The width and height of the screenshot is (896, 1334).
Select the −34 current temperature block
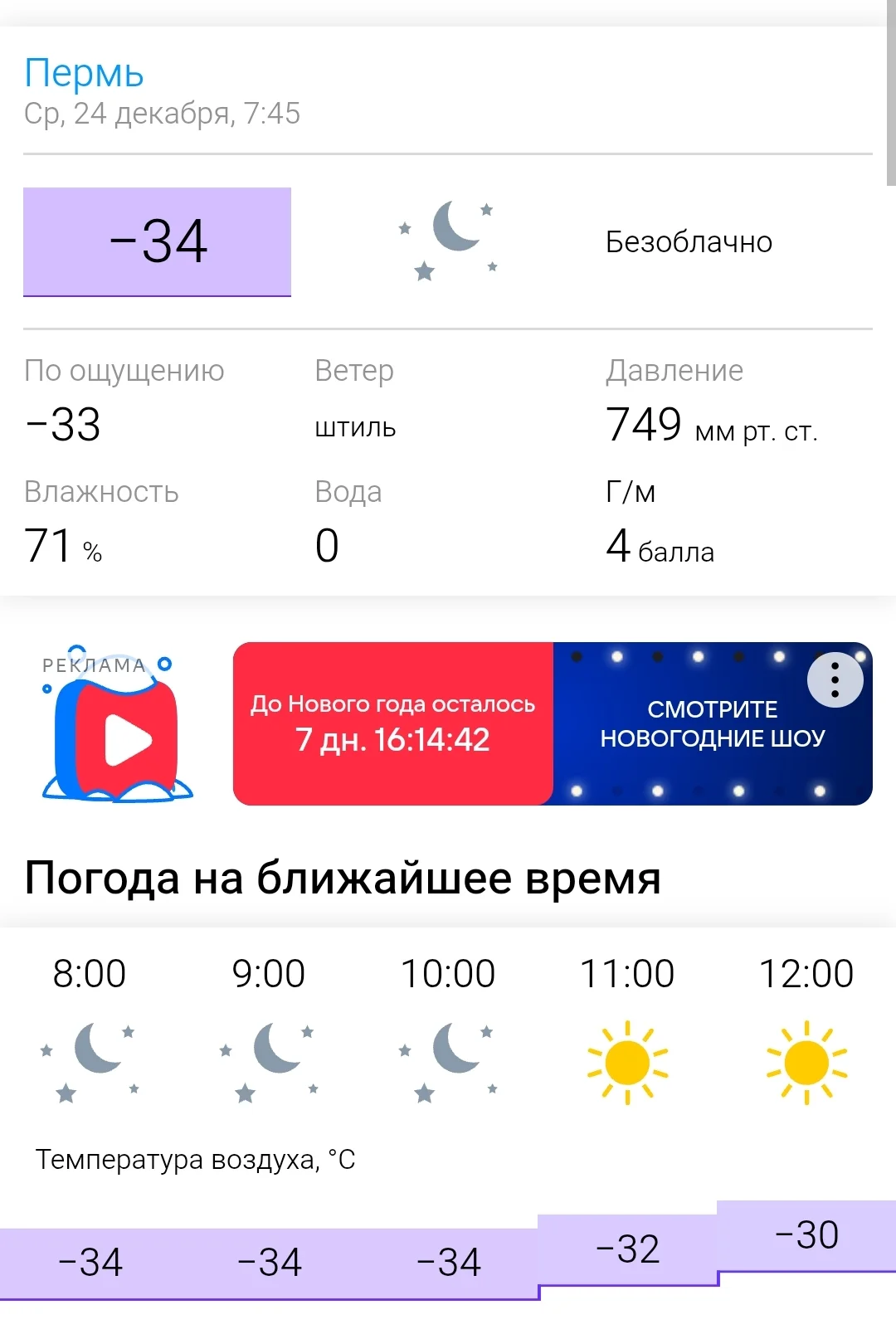(158, 241)
